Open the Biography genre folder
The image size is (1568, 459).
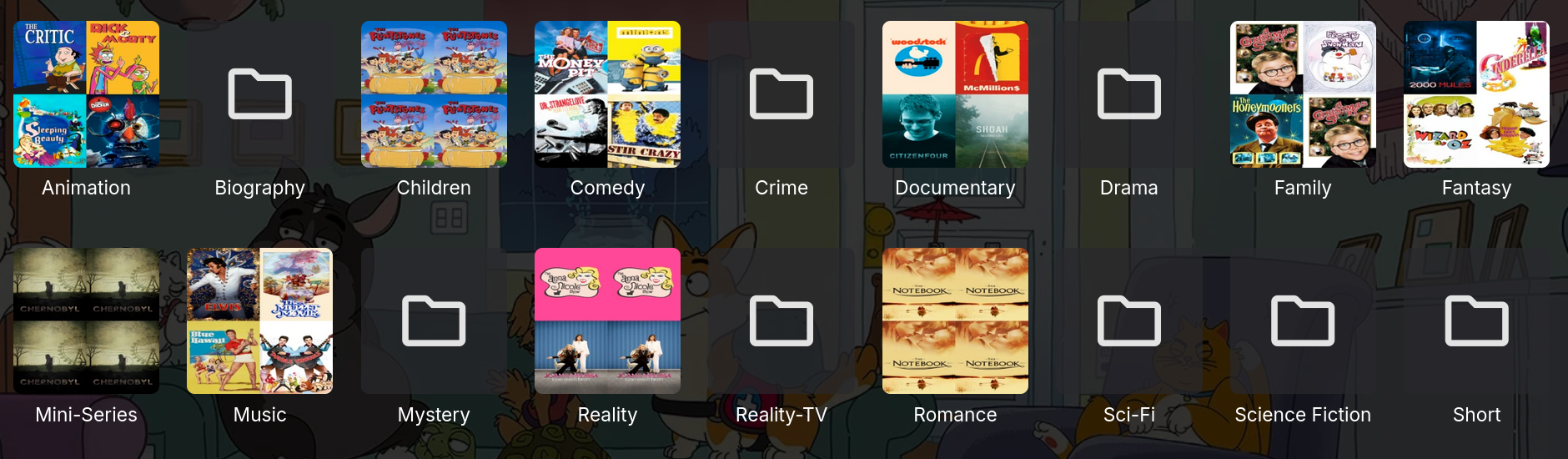(259, 94)
